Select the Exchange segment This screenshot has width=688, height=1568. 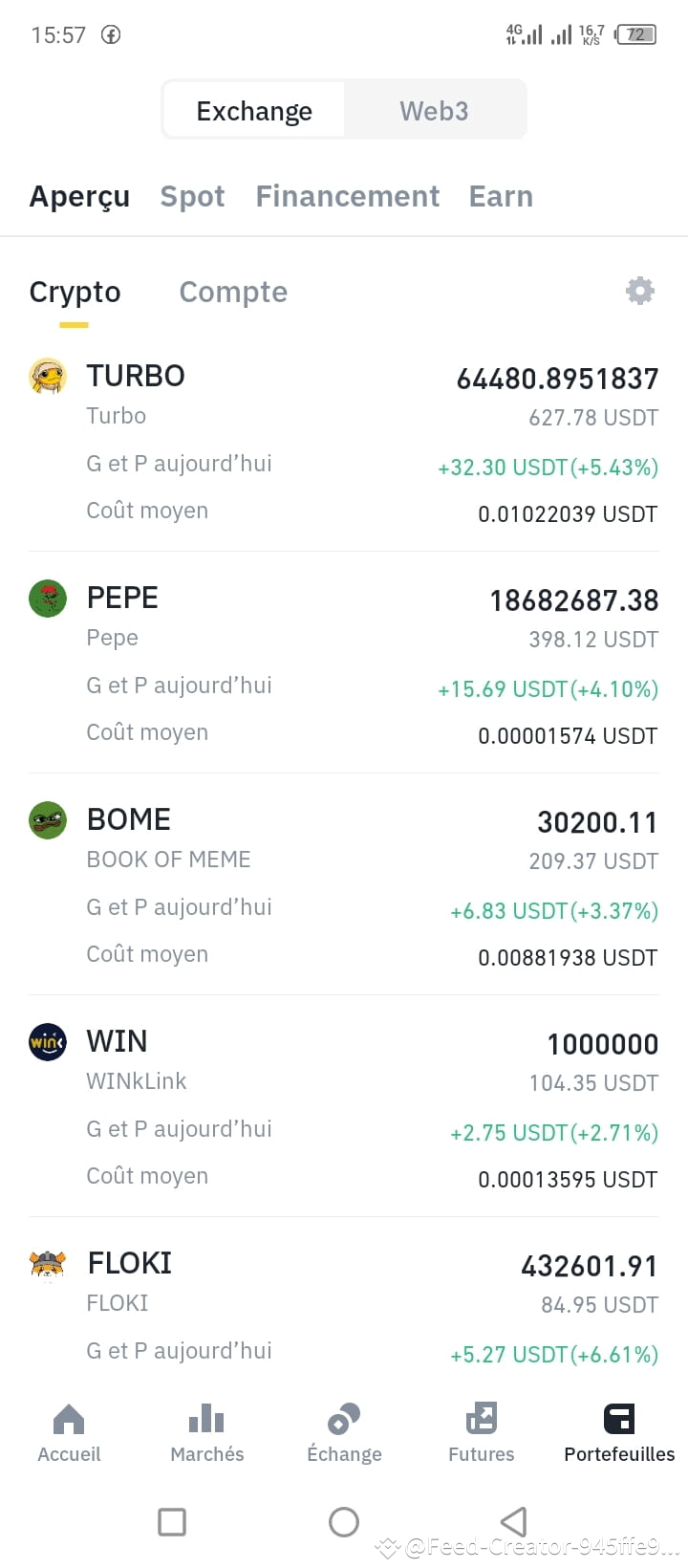[x=254, y=111]
